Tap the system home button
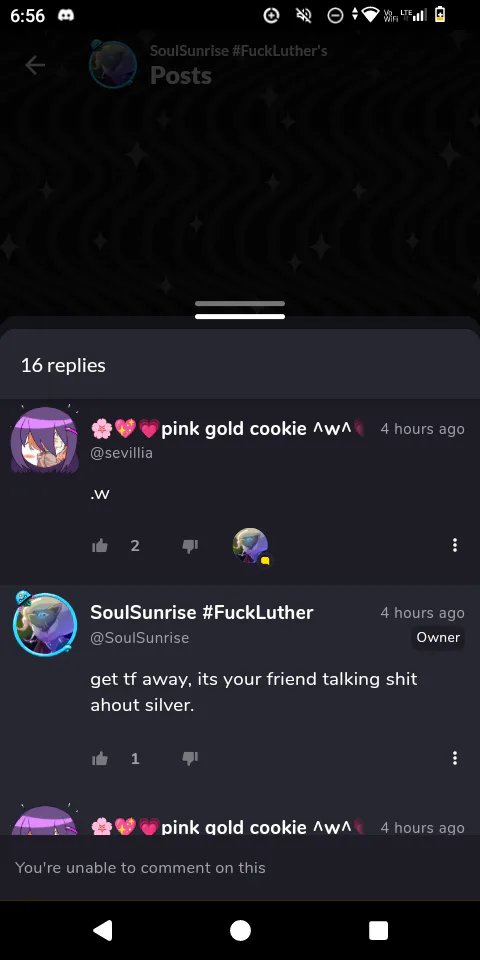 click(x=240, y=930)
